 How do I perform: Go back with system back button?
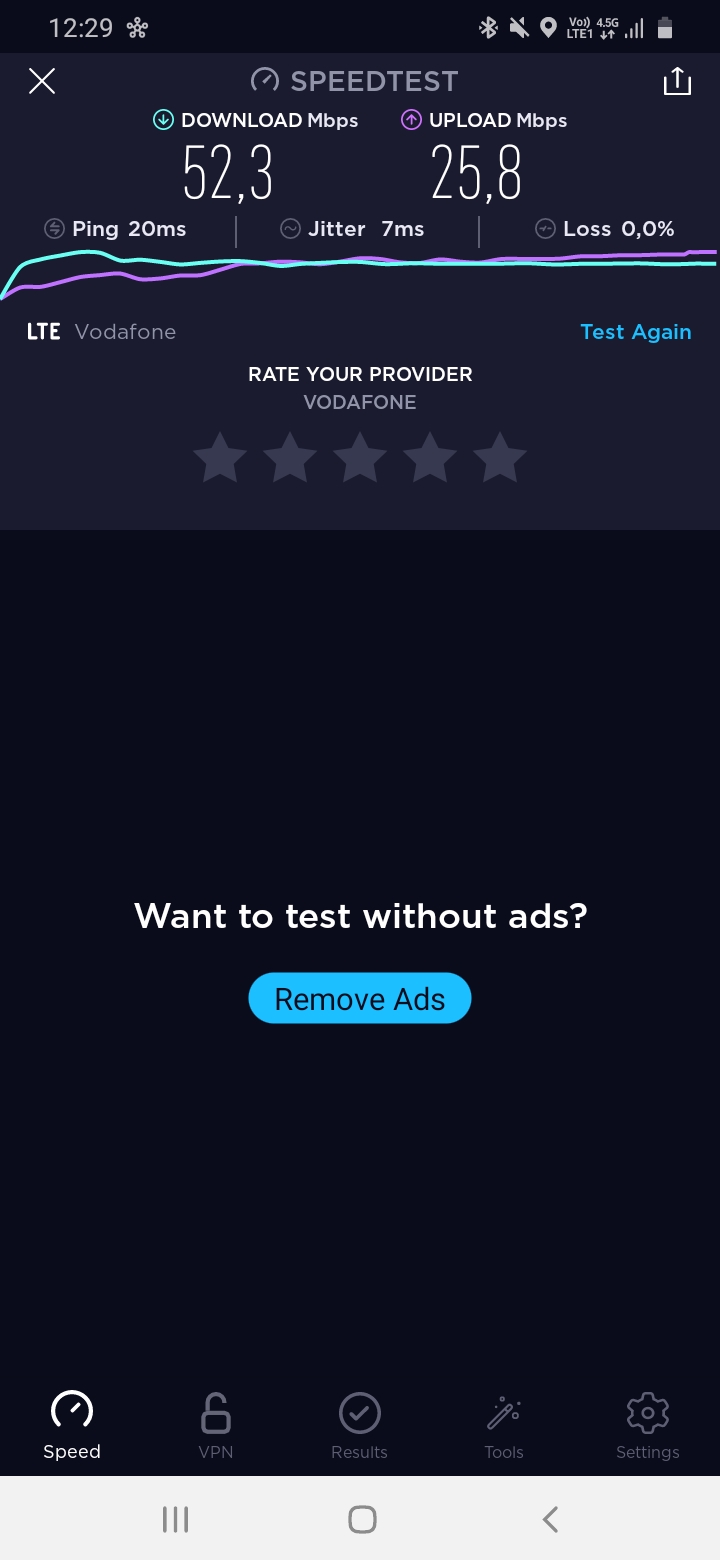pos(550,1520)
